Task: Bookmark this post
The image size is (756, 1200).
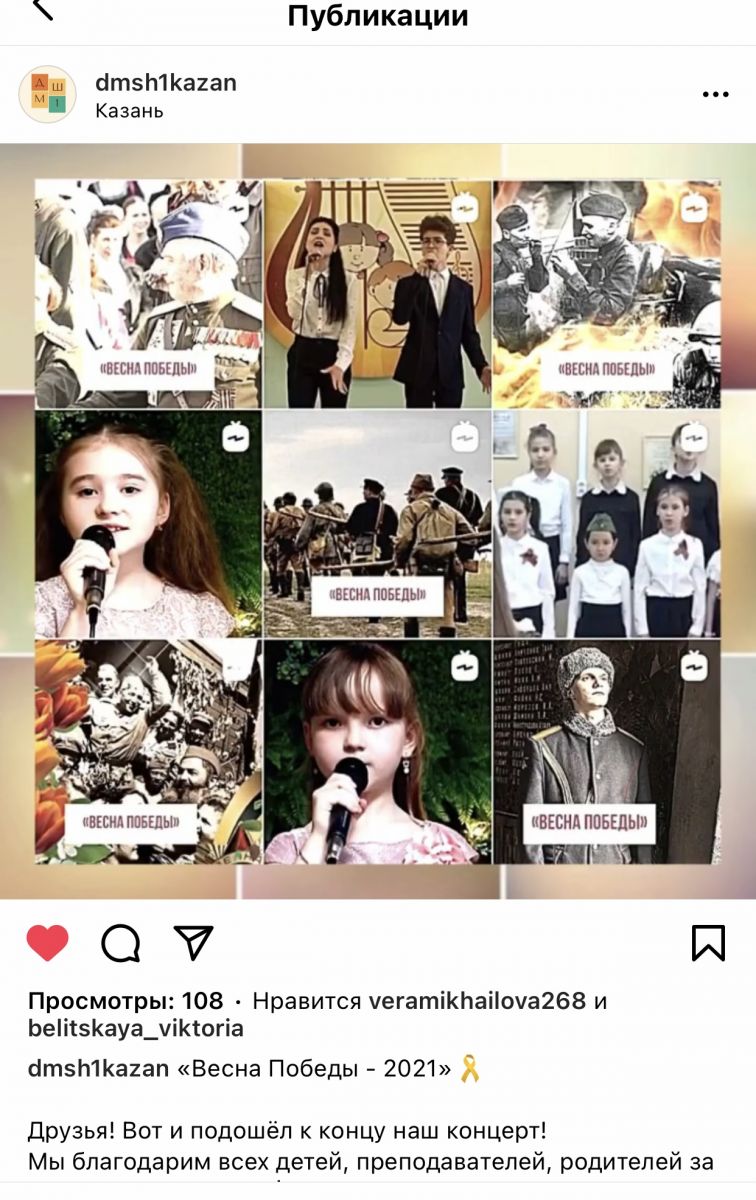Action: coord(708,942)
